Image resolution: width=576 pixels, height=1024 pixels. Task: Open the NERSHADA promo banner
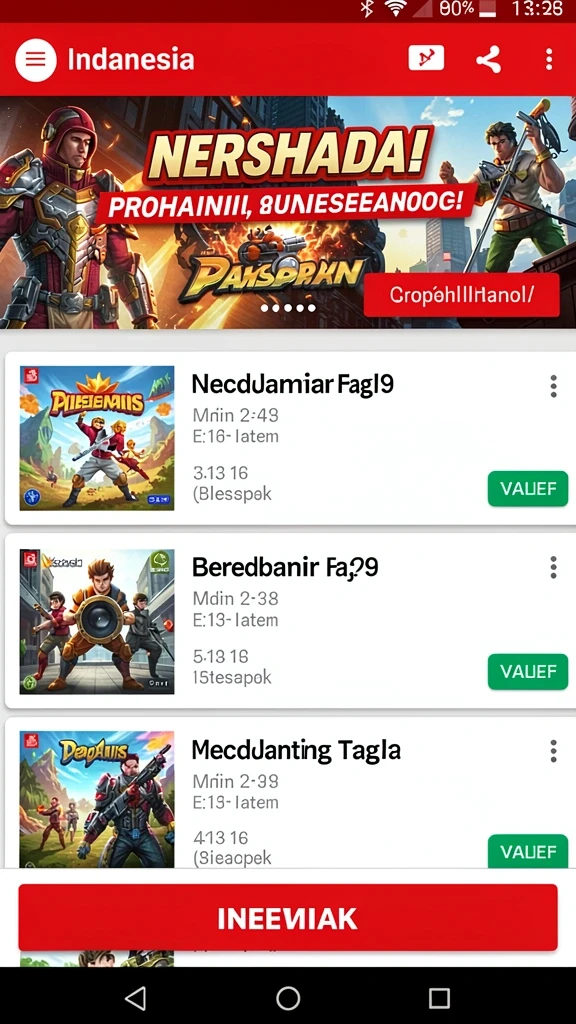click(288, 212)
